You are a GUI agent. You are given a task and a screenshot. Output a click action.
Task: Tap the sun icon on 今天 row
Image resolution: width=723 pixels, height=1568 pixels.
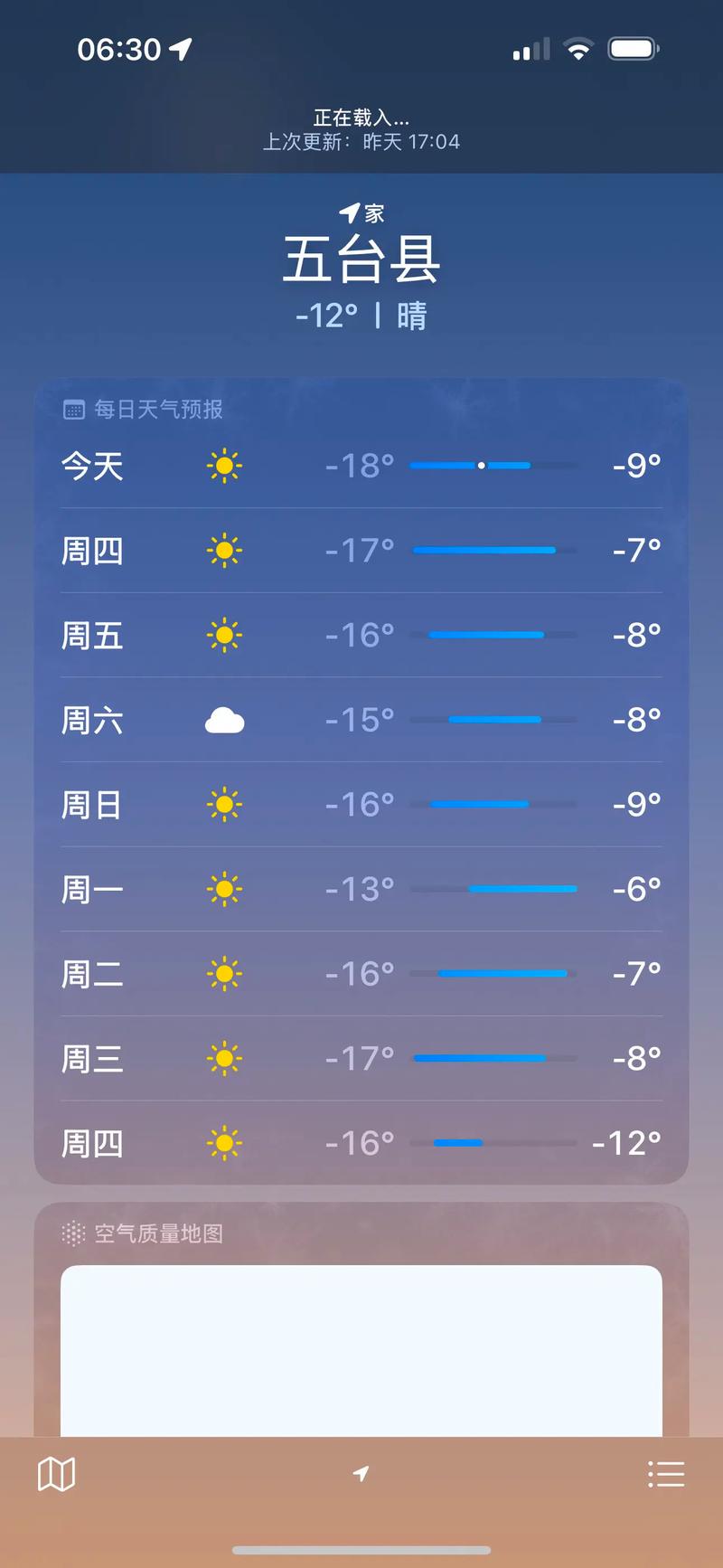(x=223, y=465)
